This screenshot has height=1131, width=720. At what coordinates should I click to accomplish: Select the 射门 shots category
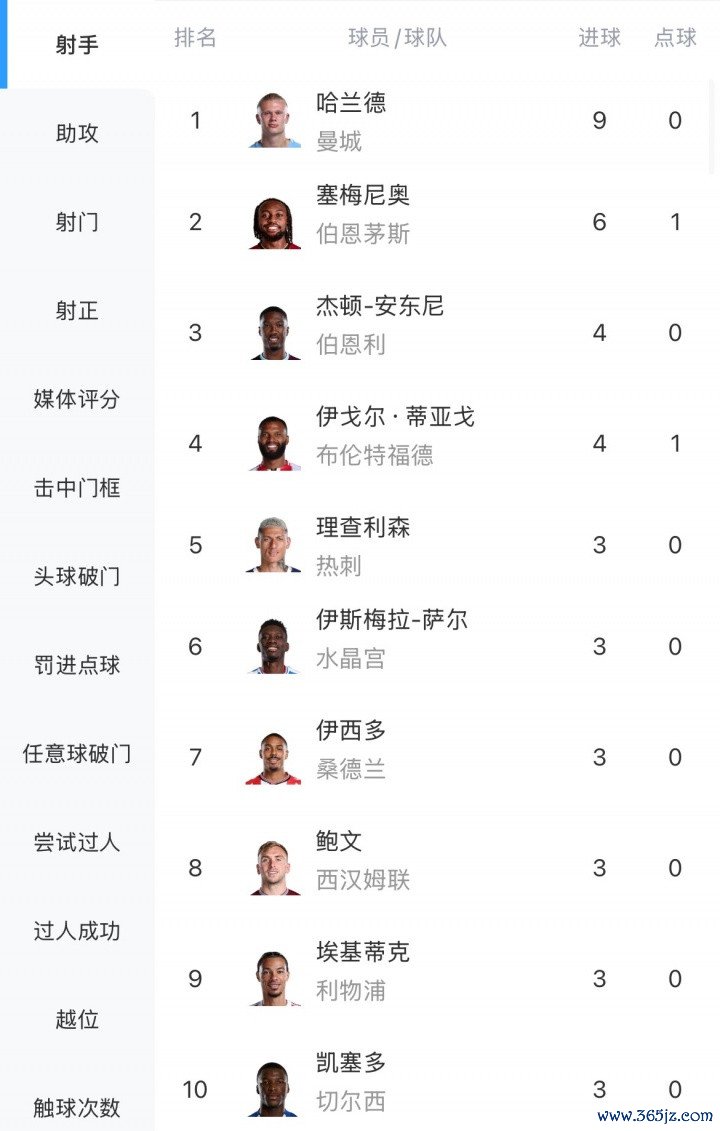click(x=77, y=222)
